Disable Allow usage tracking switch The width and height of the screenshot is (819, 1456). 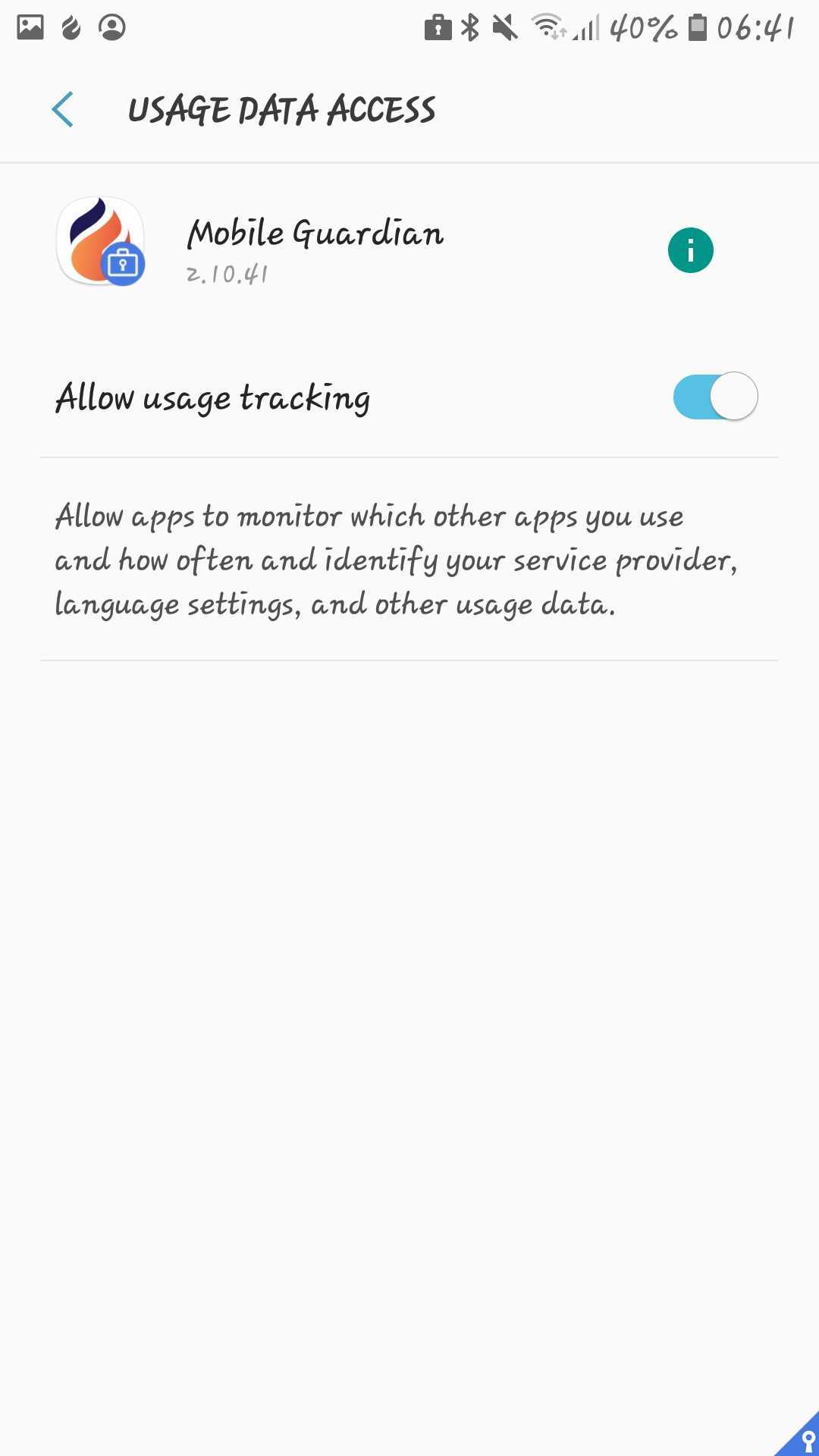pyautogui.click(x=715, y=397)
